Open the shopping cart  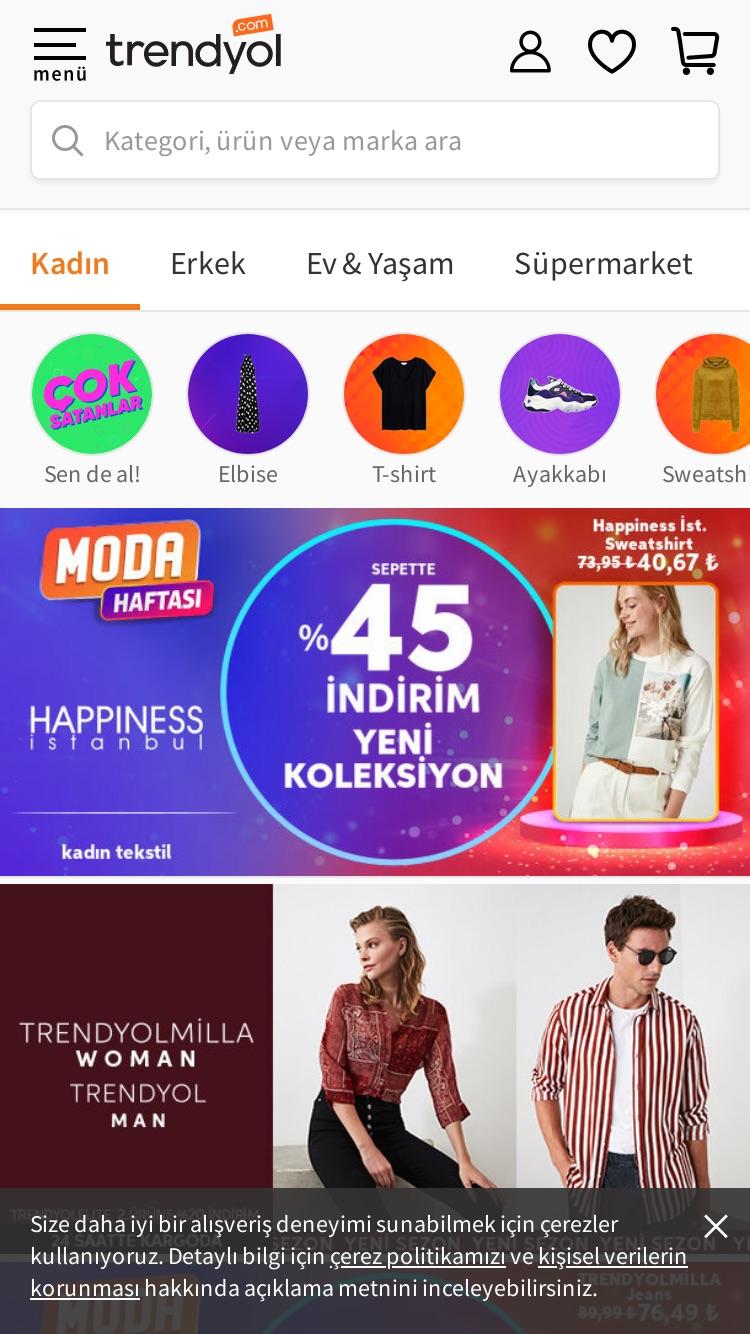point(695,51)
